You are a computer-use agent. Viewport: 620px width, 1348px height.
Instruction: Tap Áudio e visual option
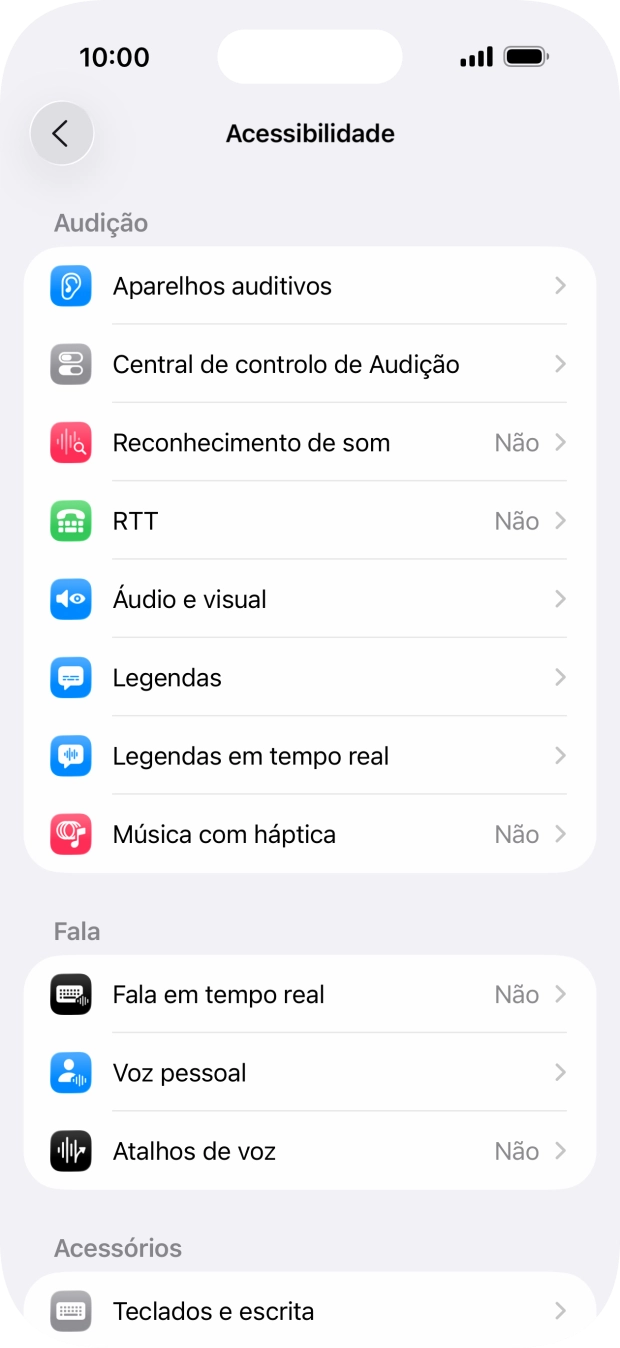click(310, 599)
